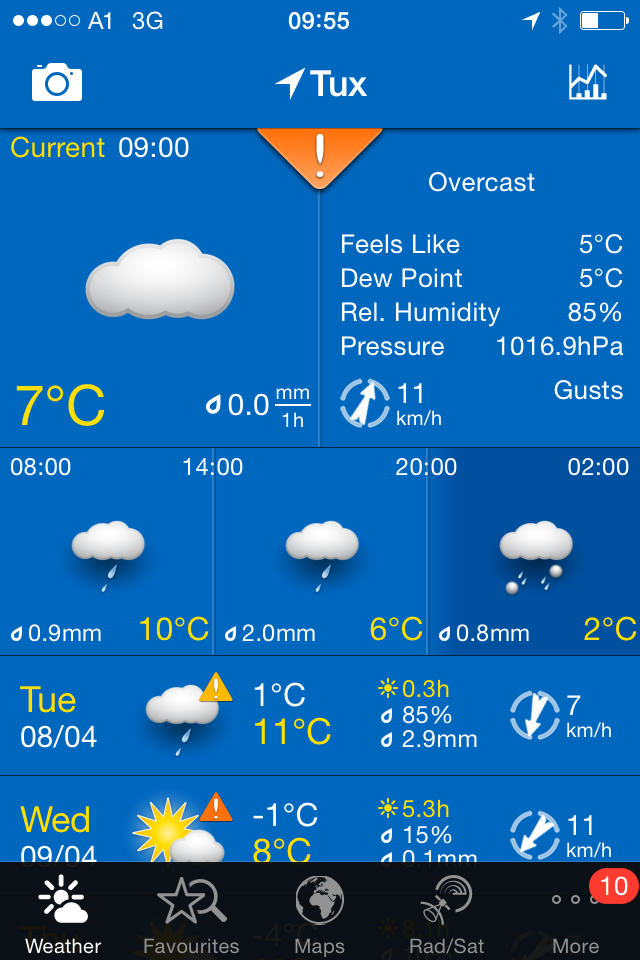This screenshot has height=960, width=640.
Task: Open the orange weather warning flag
Action: pos(320,155)
